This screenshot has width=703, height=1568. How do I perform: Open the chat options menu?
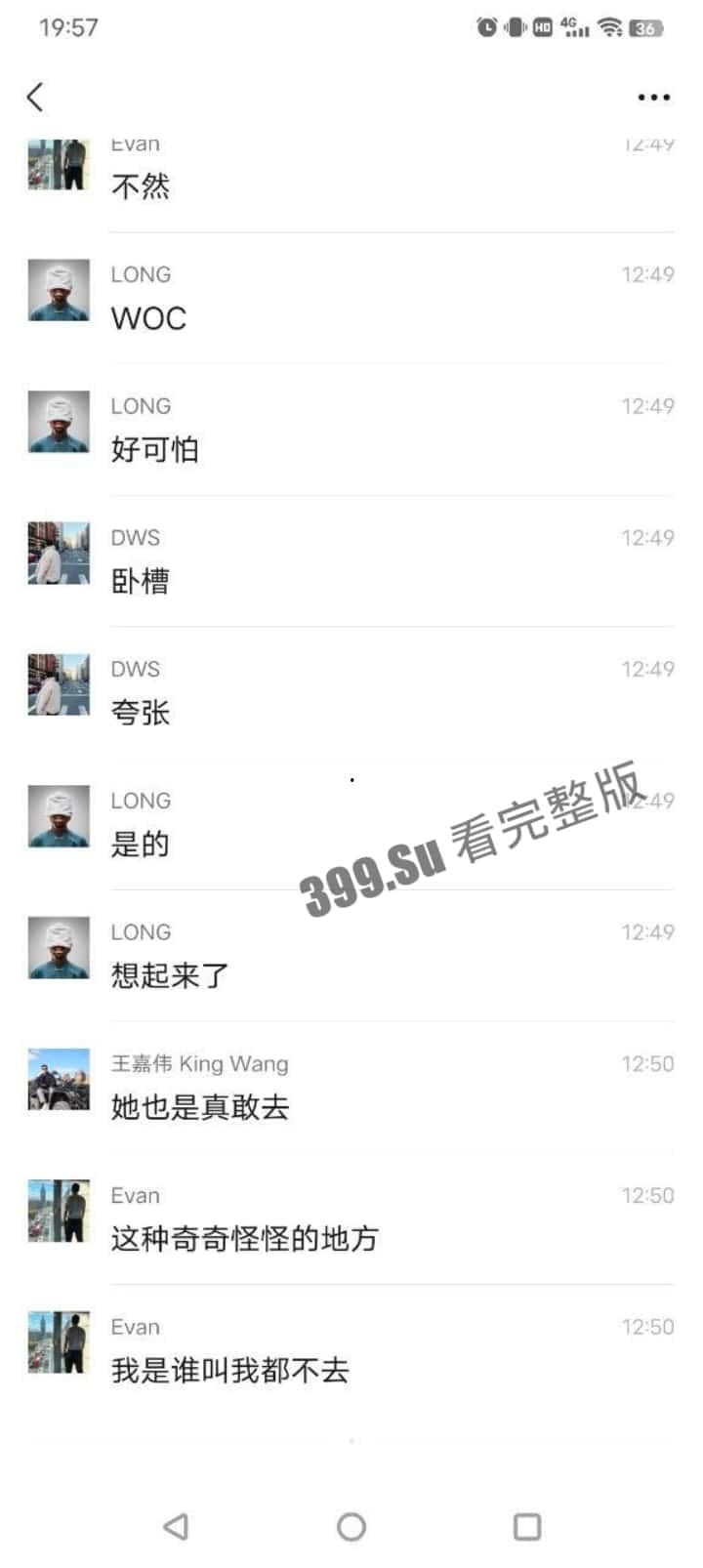[652, 97]
